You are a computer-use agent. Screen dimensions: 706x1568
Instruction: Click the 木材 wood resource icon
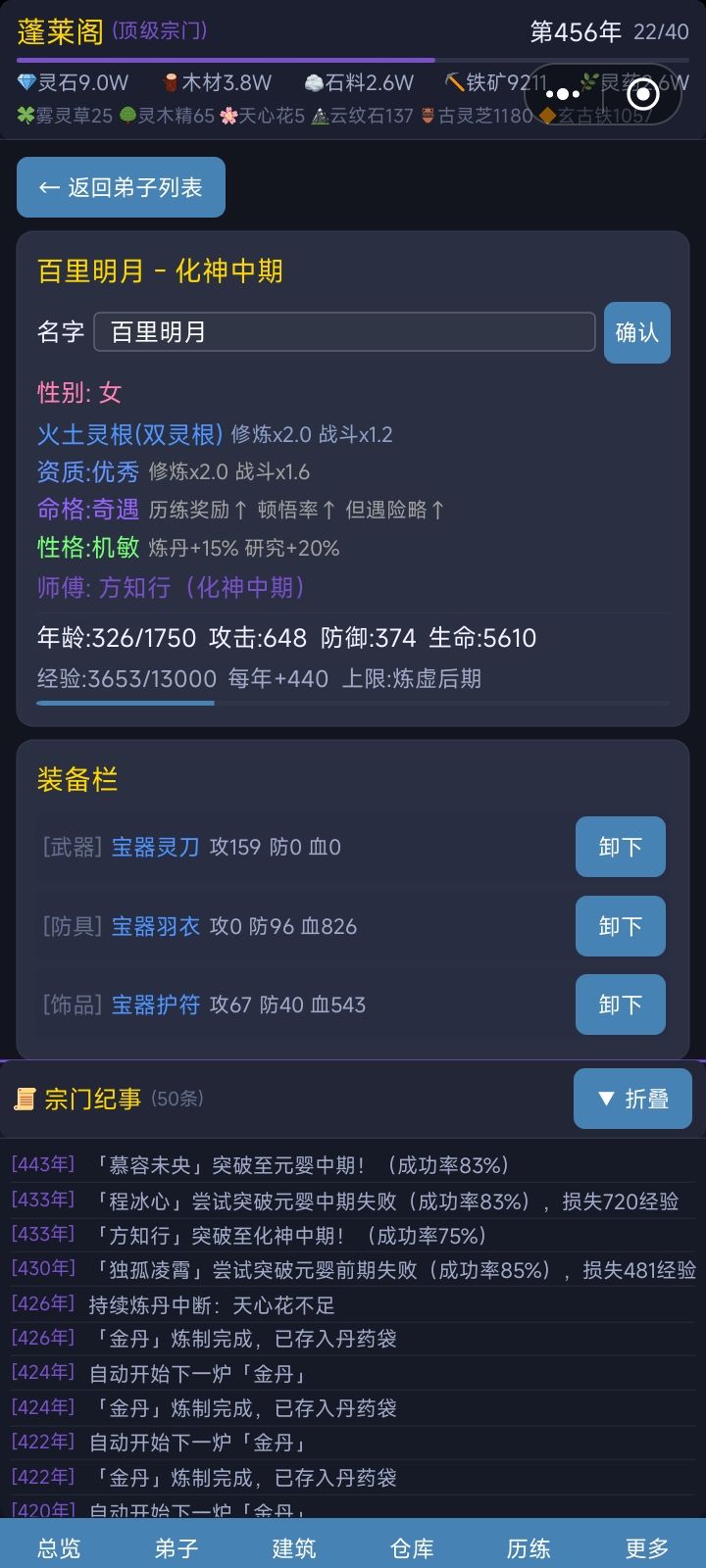coord(169,82)
